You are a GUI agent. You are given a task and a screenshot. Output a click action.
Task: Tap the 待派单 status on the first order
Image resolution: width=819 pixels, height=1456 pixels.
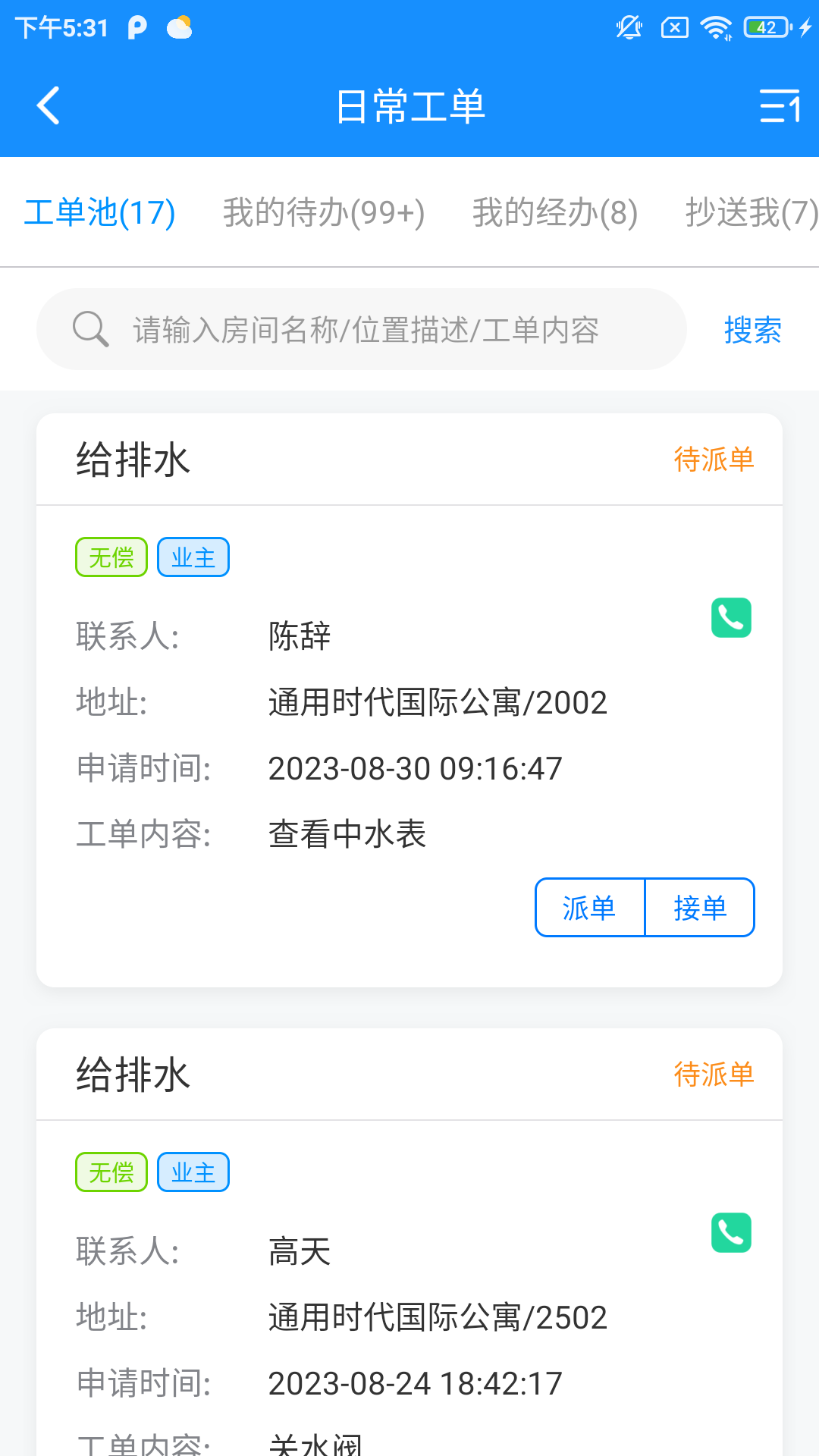(x=714, y=459)
